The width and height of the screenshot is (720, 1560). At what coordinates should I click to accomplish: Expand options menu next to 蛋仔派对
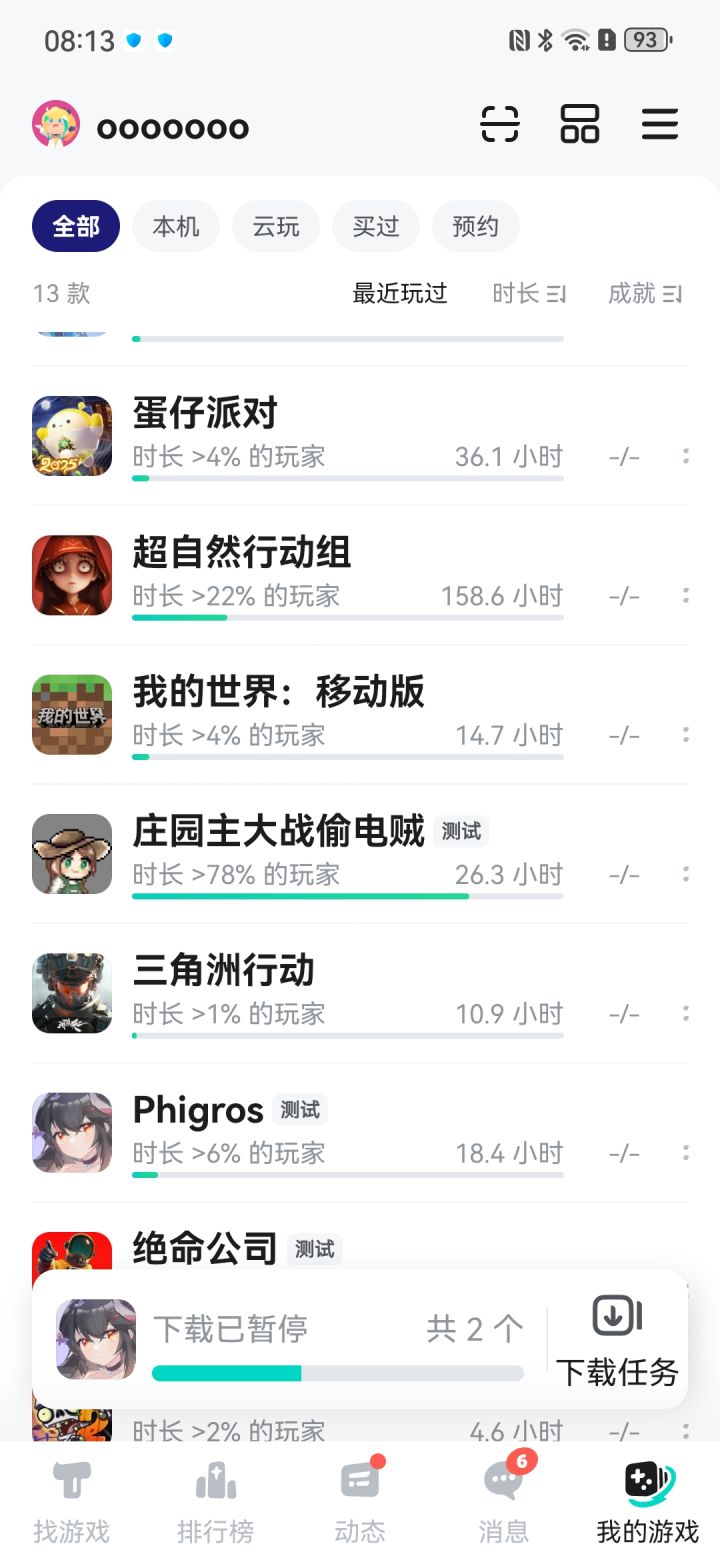(685, 456)
